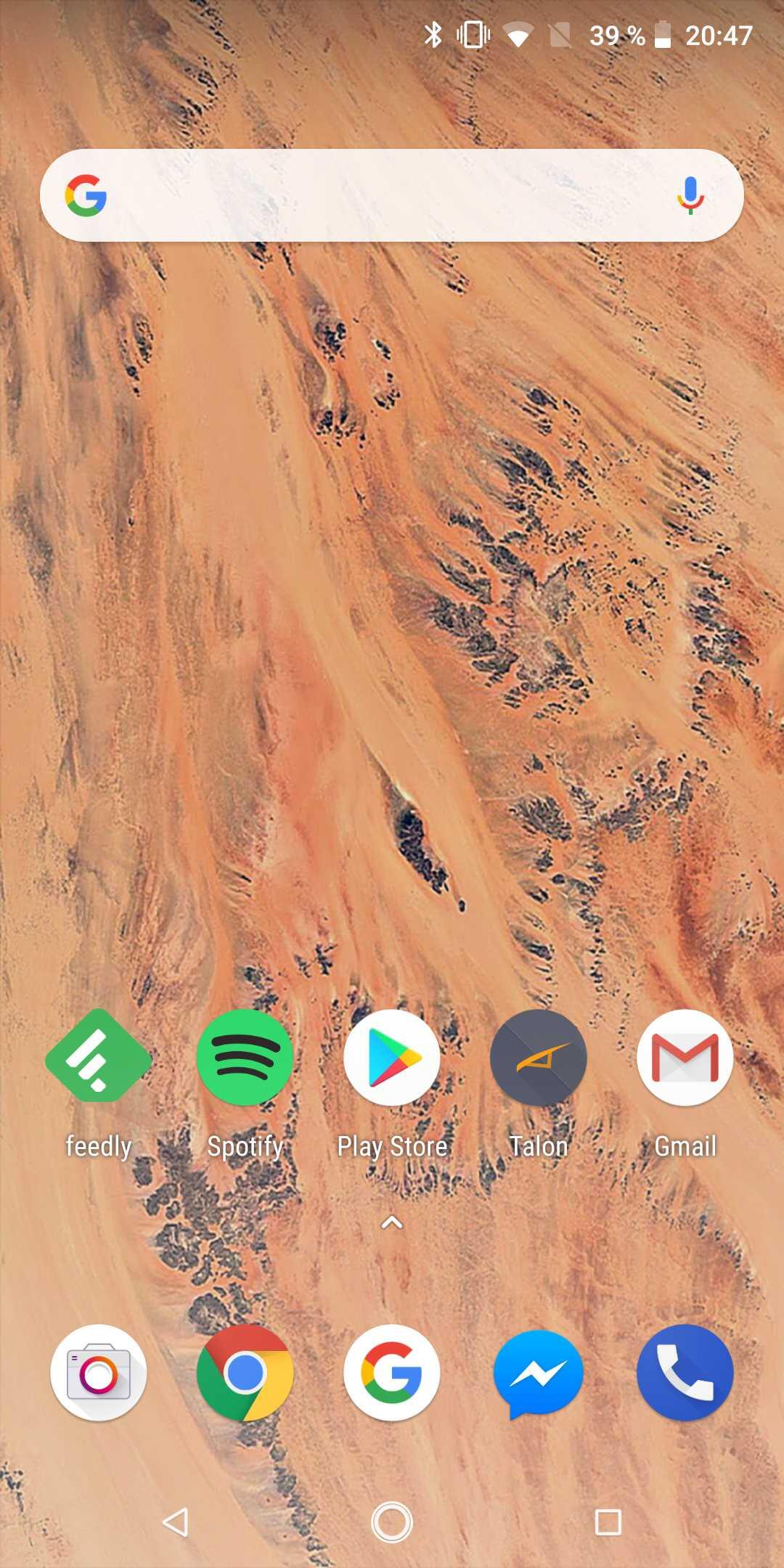Open the Google app in the dock
The width and height of the screenshot is (784, 1568).
click(x=392, y=1373)
